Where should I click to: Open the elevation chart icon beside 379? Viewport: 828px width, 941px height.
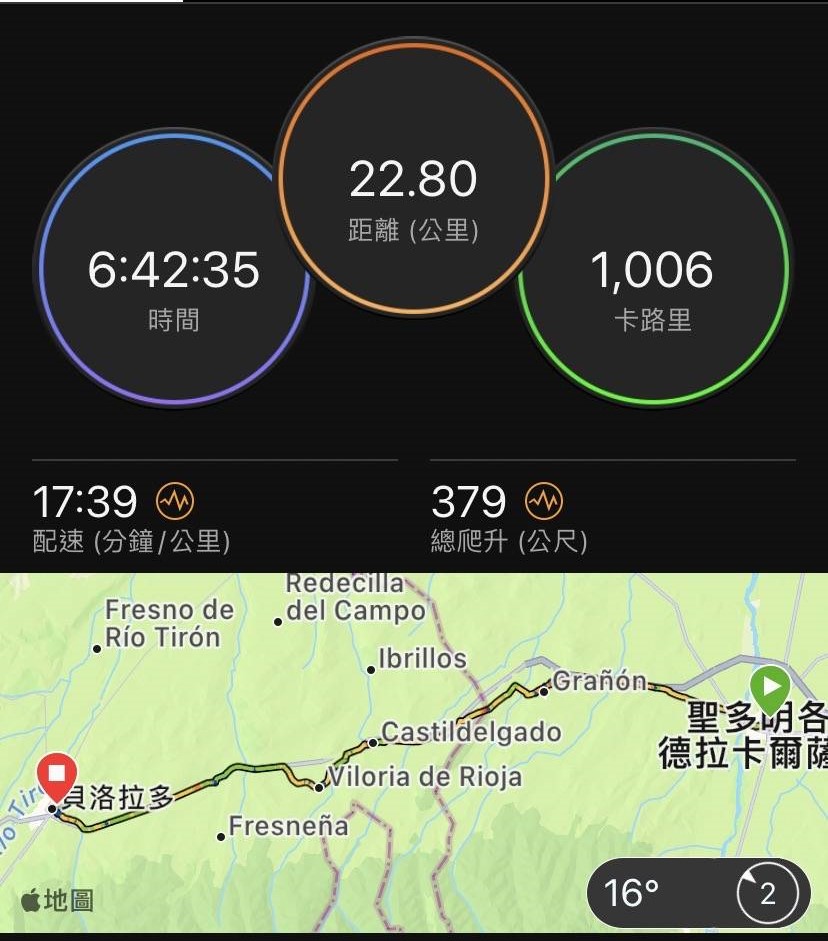coord(544,500)
